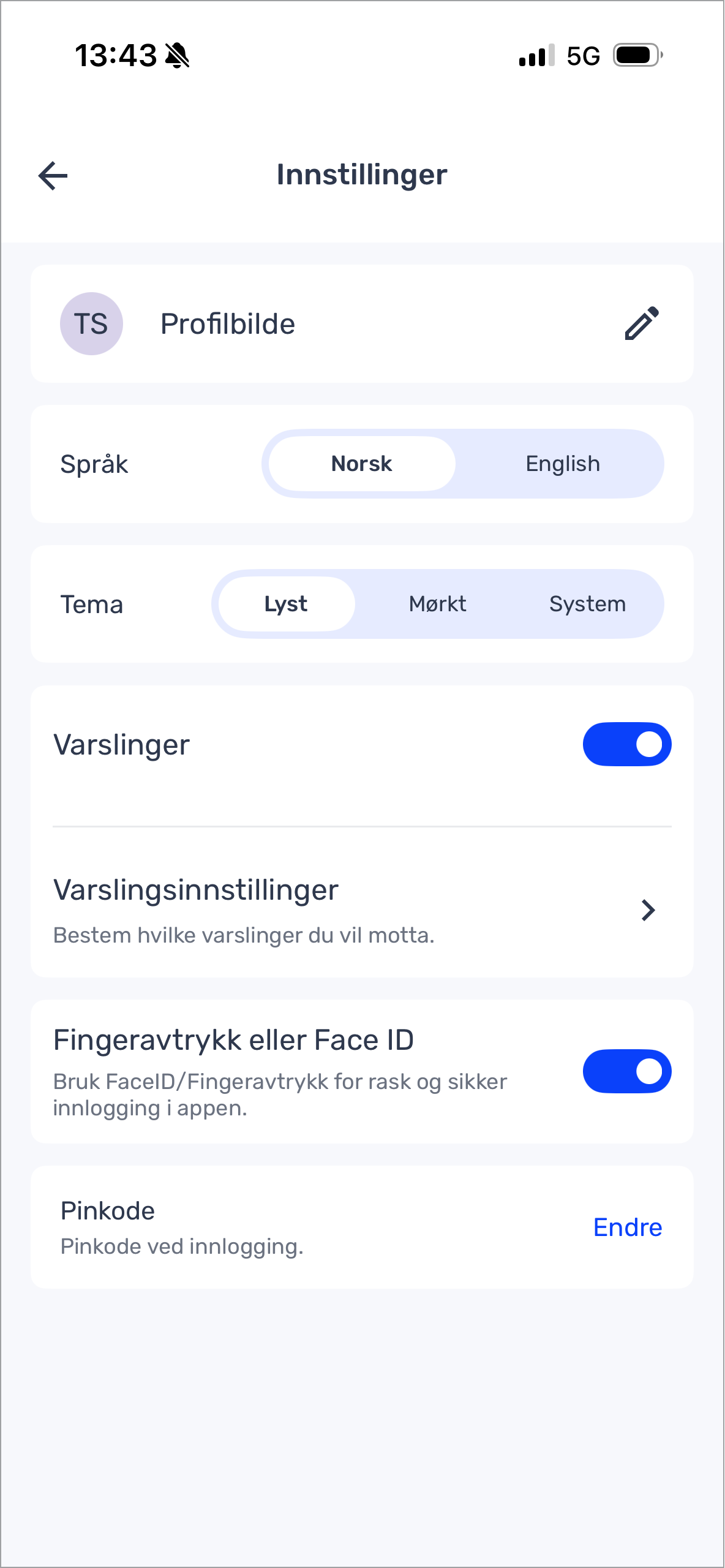
Task: Switch language to English
Action: [562, 464]
